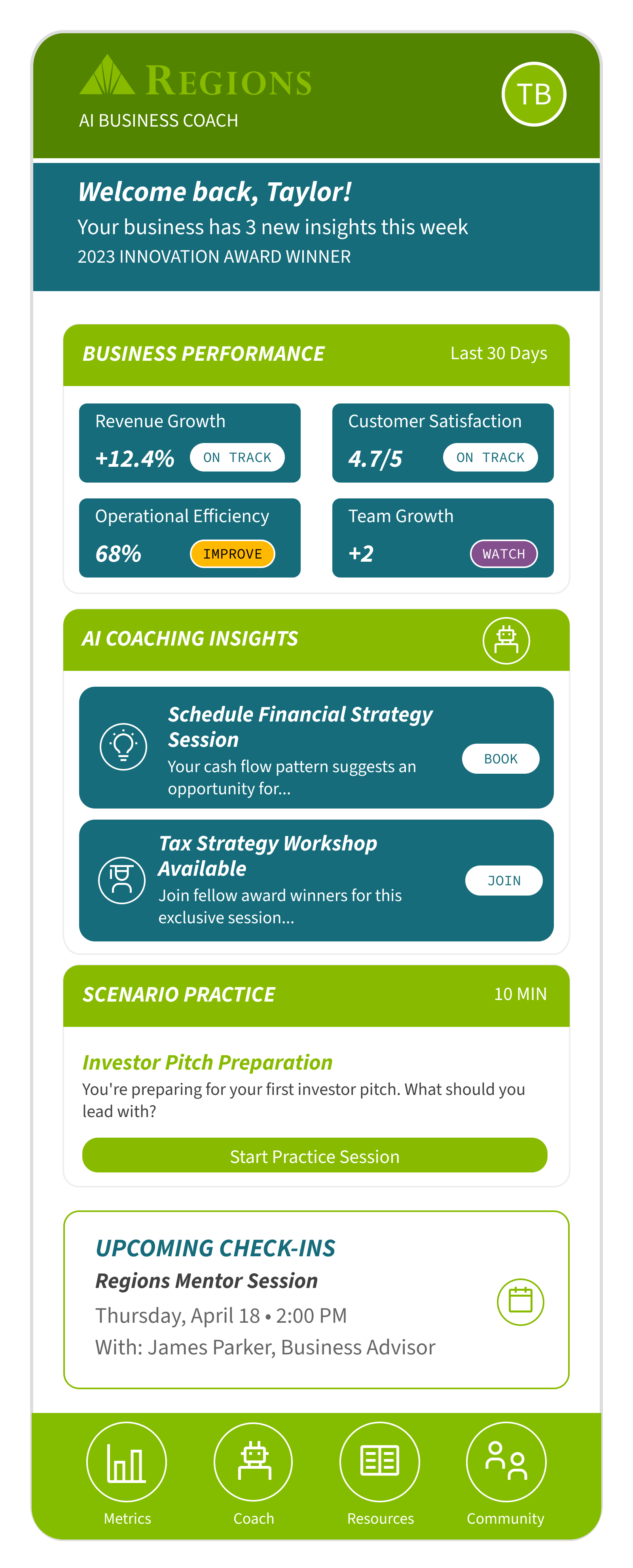Open the TB profile avatar
The image size is (633, 1568).
click(x=534, y=95)
